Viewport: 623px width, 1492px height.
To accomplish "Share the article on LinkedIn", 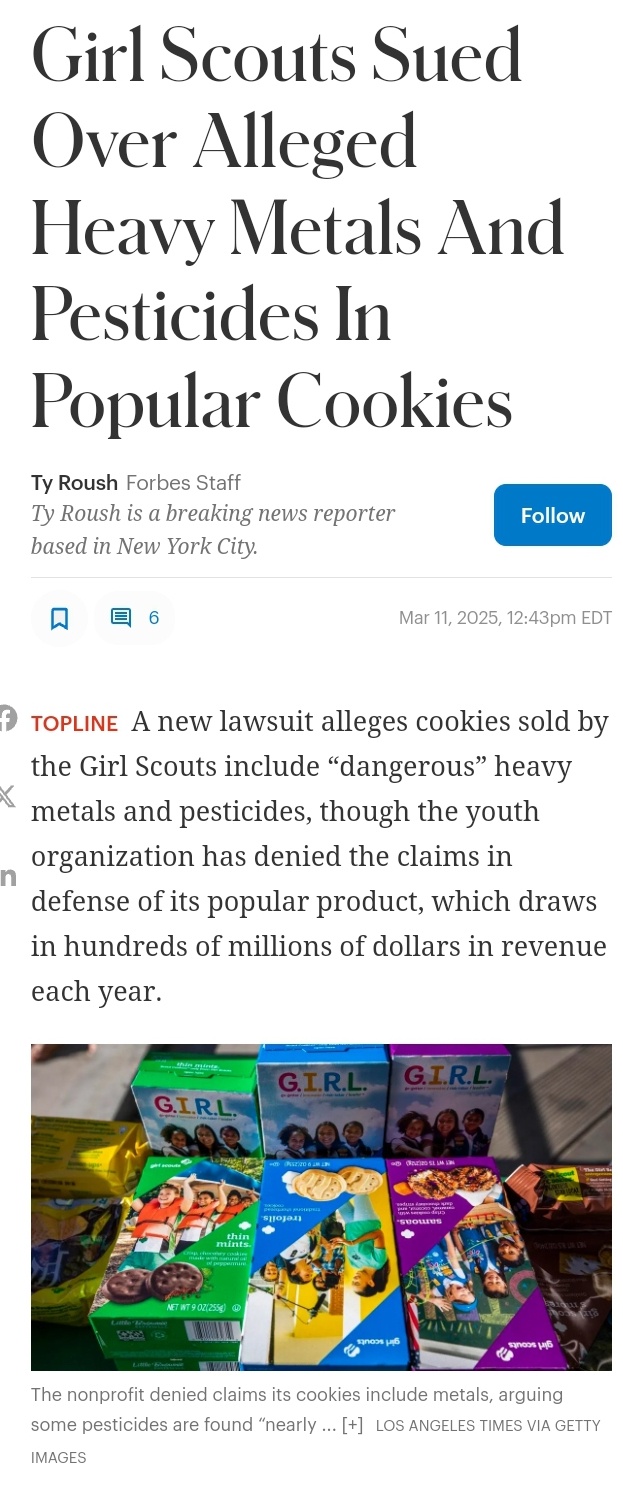I will [x=7, y=877].
